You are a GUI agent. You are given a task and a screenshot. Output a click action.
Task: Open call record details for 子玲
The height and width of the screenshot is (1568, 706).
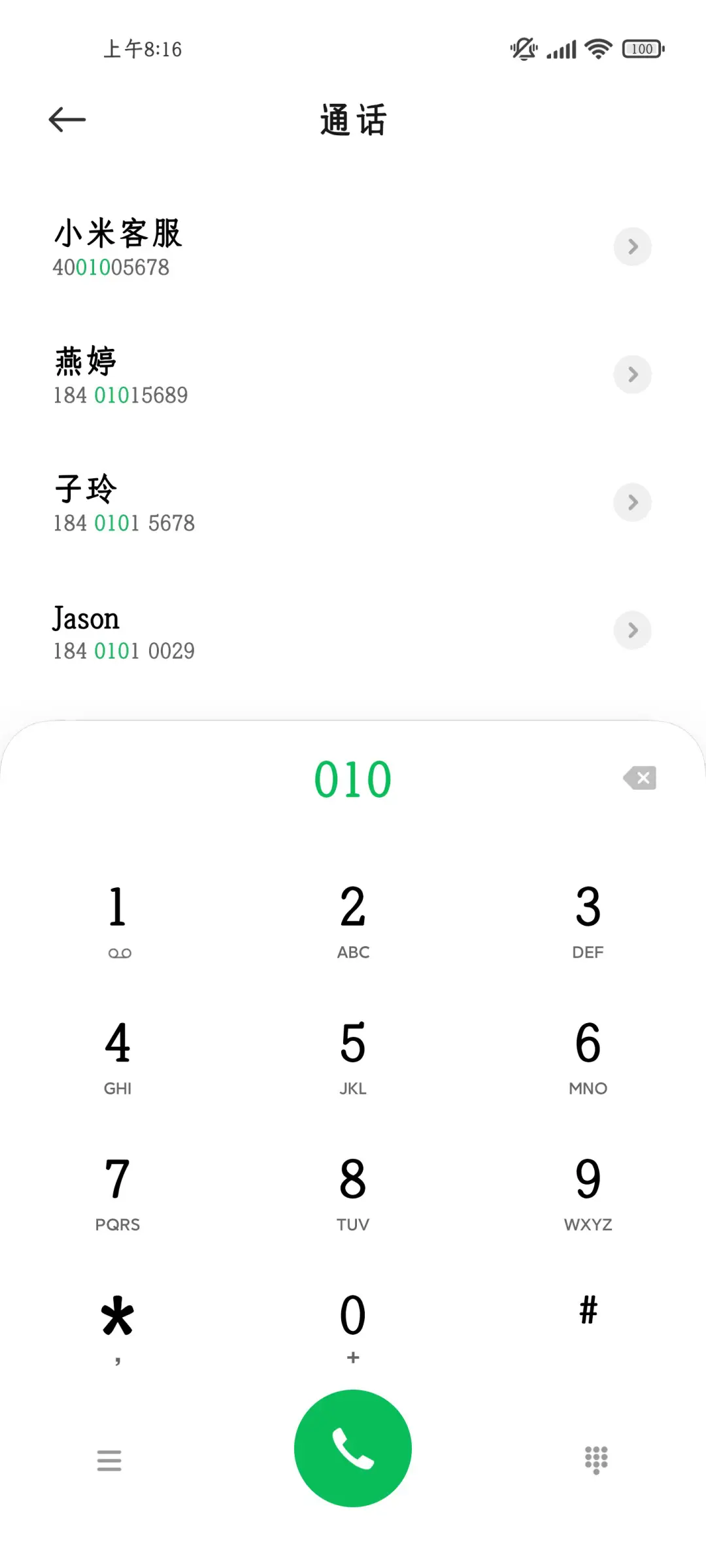[x=631, y=502]
